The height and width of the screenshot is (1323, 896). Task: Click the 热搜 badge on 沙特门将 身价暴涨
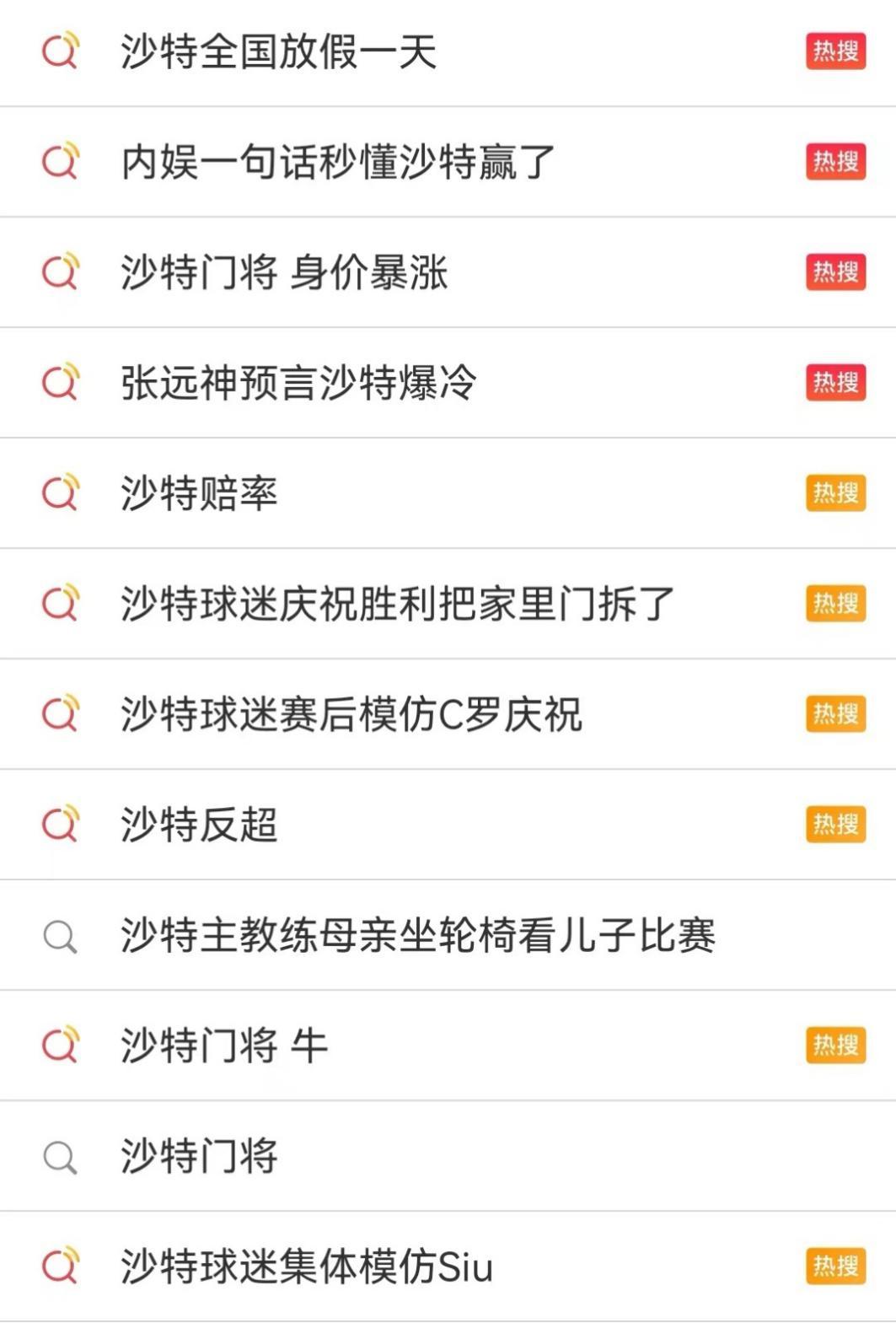tap(837, 272)
